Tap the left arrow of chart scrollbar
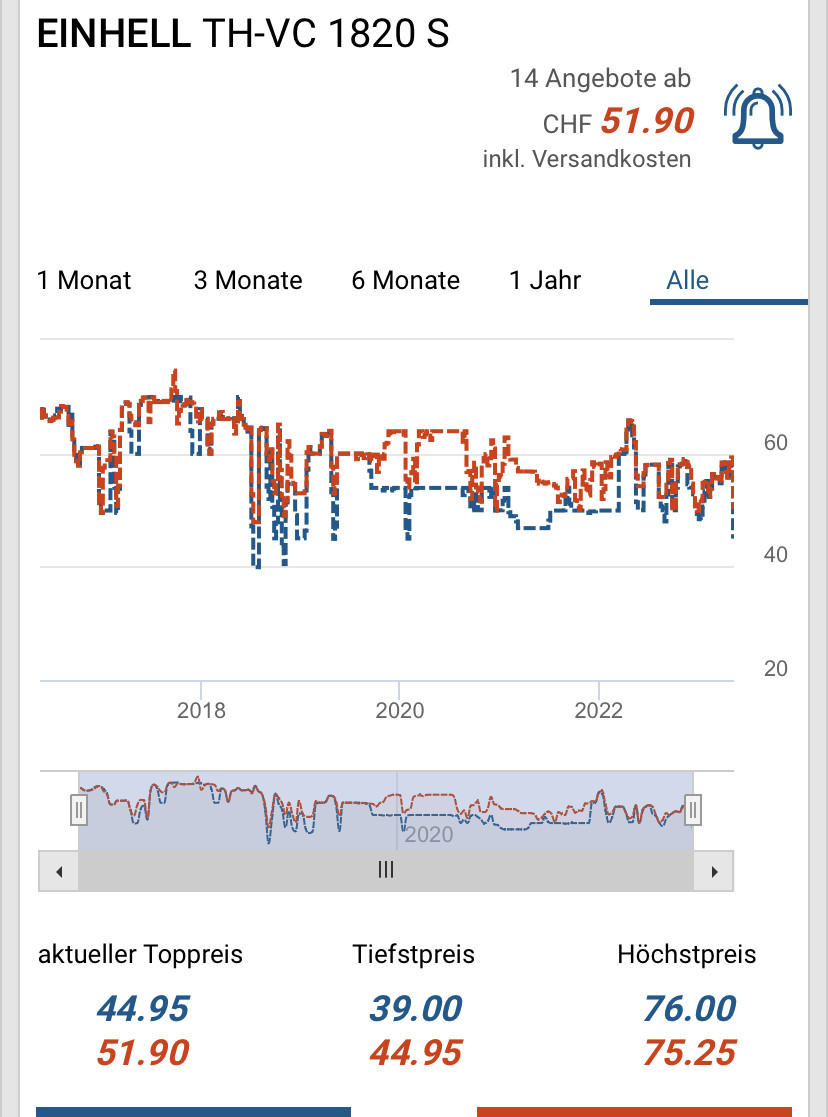Viewport: 828px width, 1117px height. (59, 871)
